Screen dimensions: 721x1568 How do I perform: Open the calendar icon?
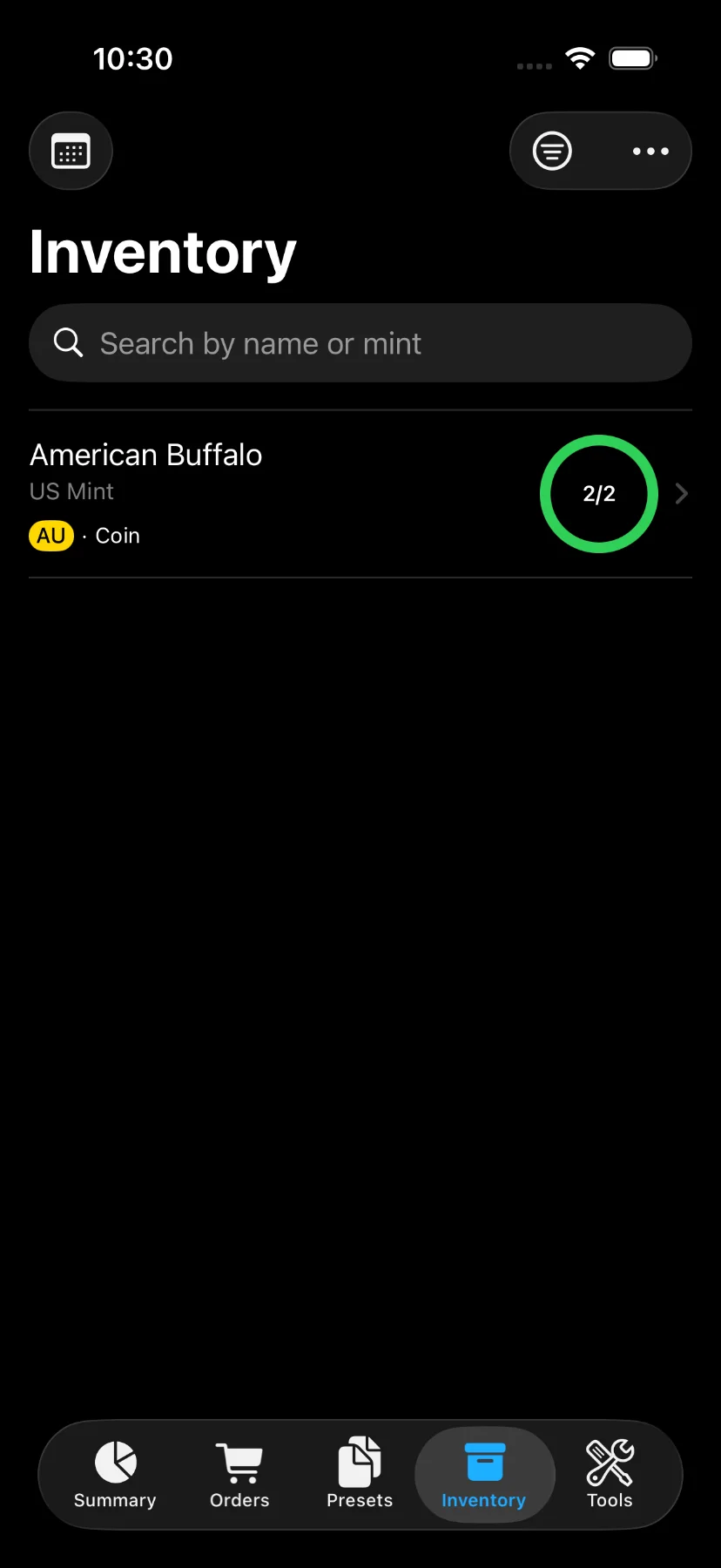(x=71, y=152)
